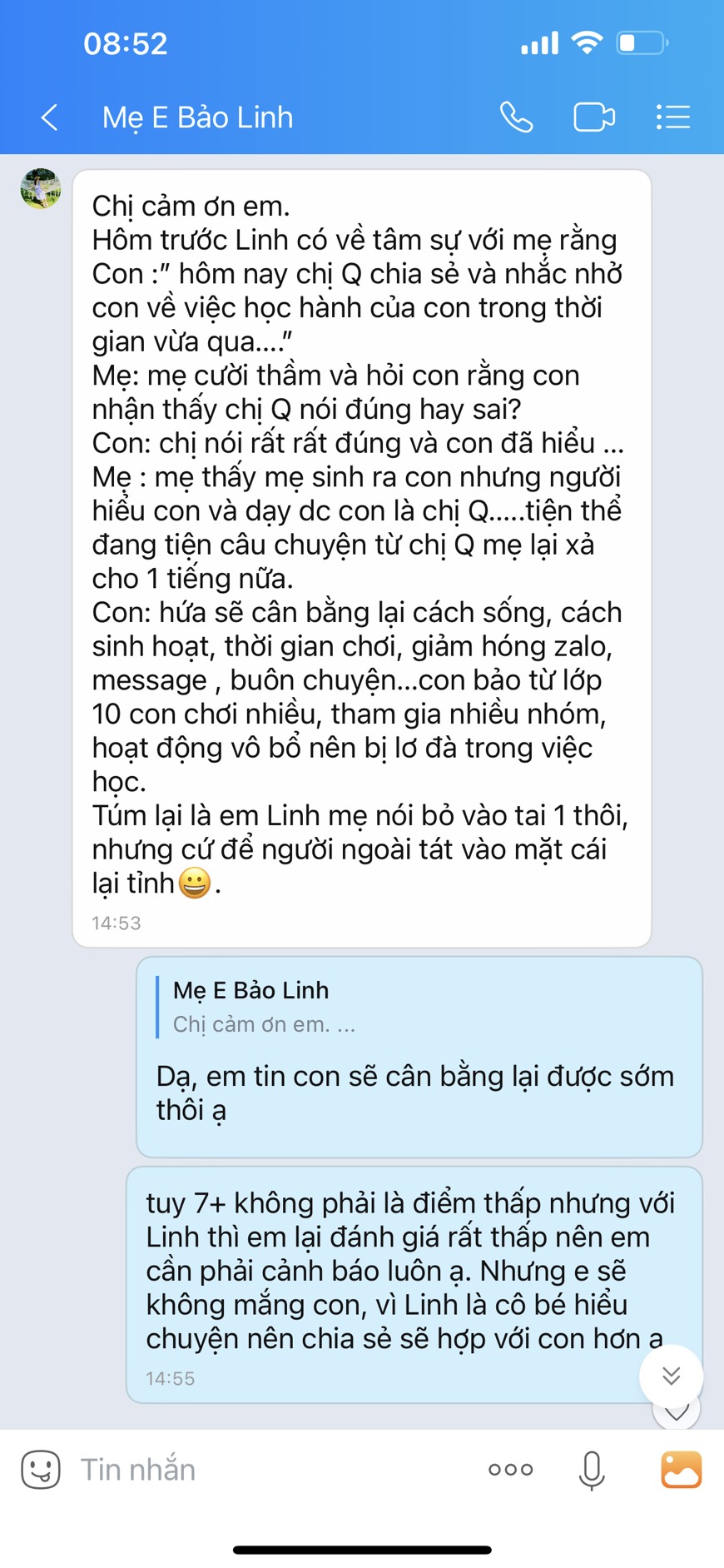
Task: Record a voice message
Action: (x=592, y=1470)
